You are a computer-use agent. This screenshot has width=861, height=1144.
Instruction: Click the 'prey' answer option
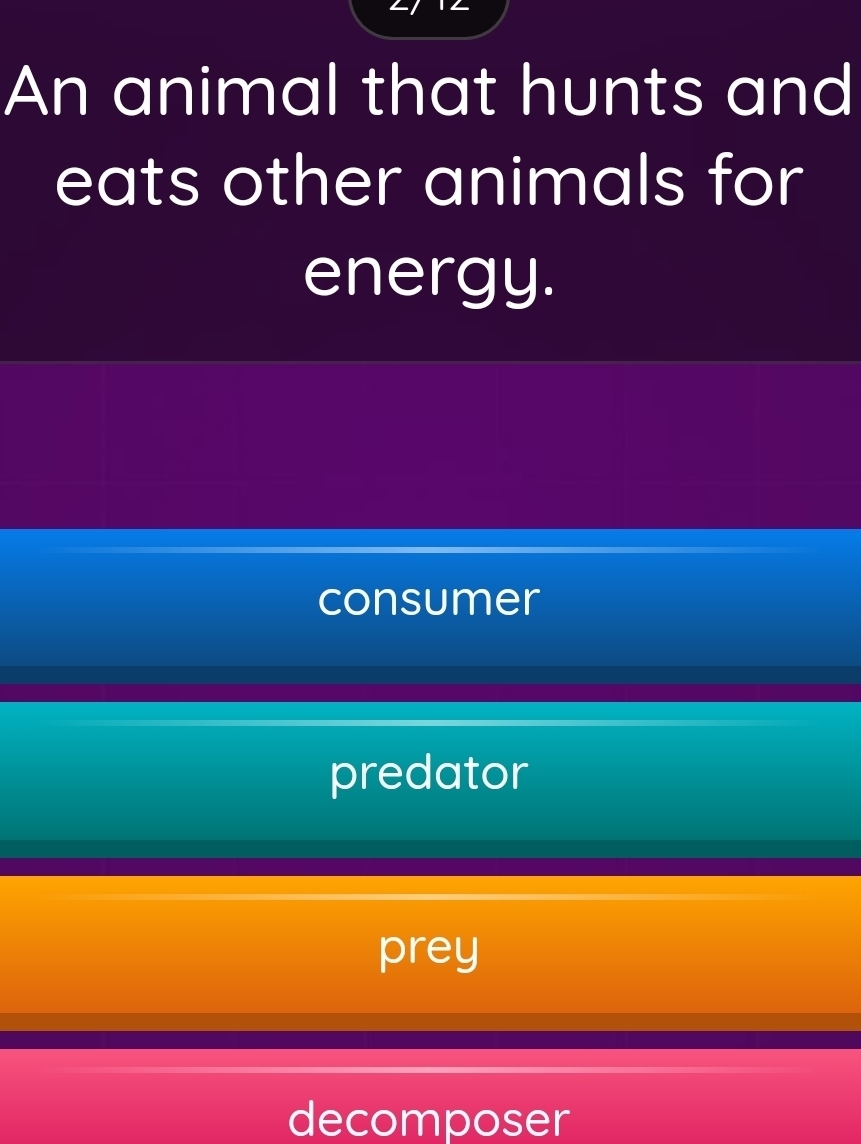[x=428, y=947]
